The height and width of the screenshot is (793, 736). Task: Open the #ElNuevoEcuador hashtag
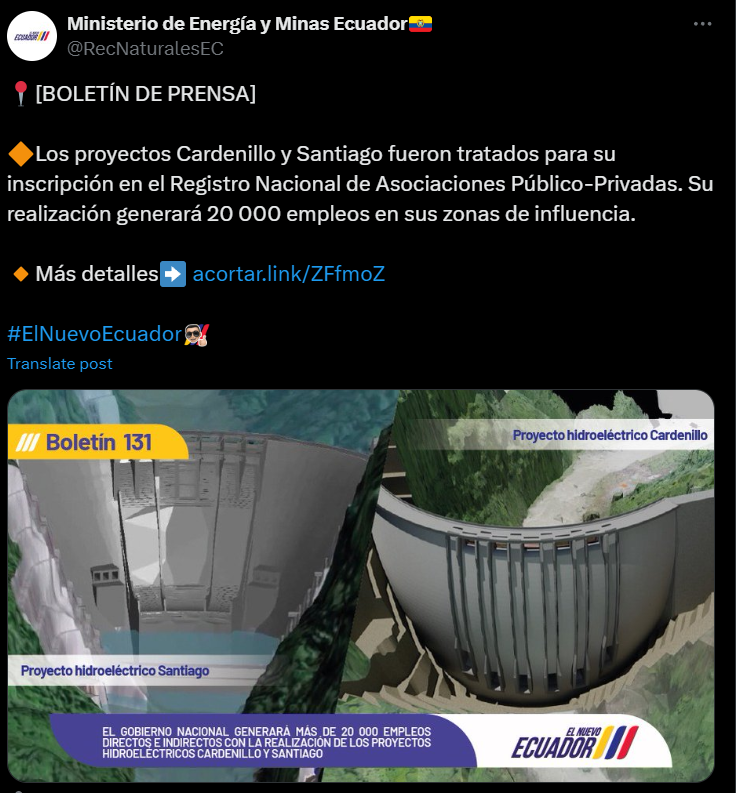point(94,334)
